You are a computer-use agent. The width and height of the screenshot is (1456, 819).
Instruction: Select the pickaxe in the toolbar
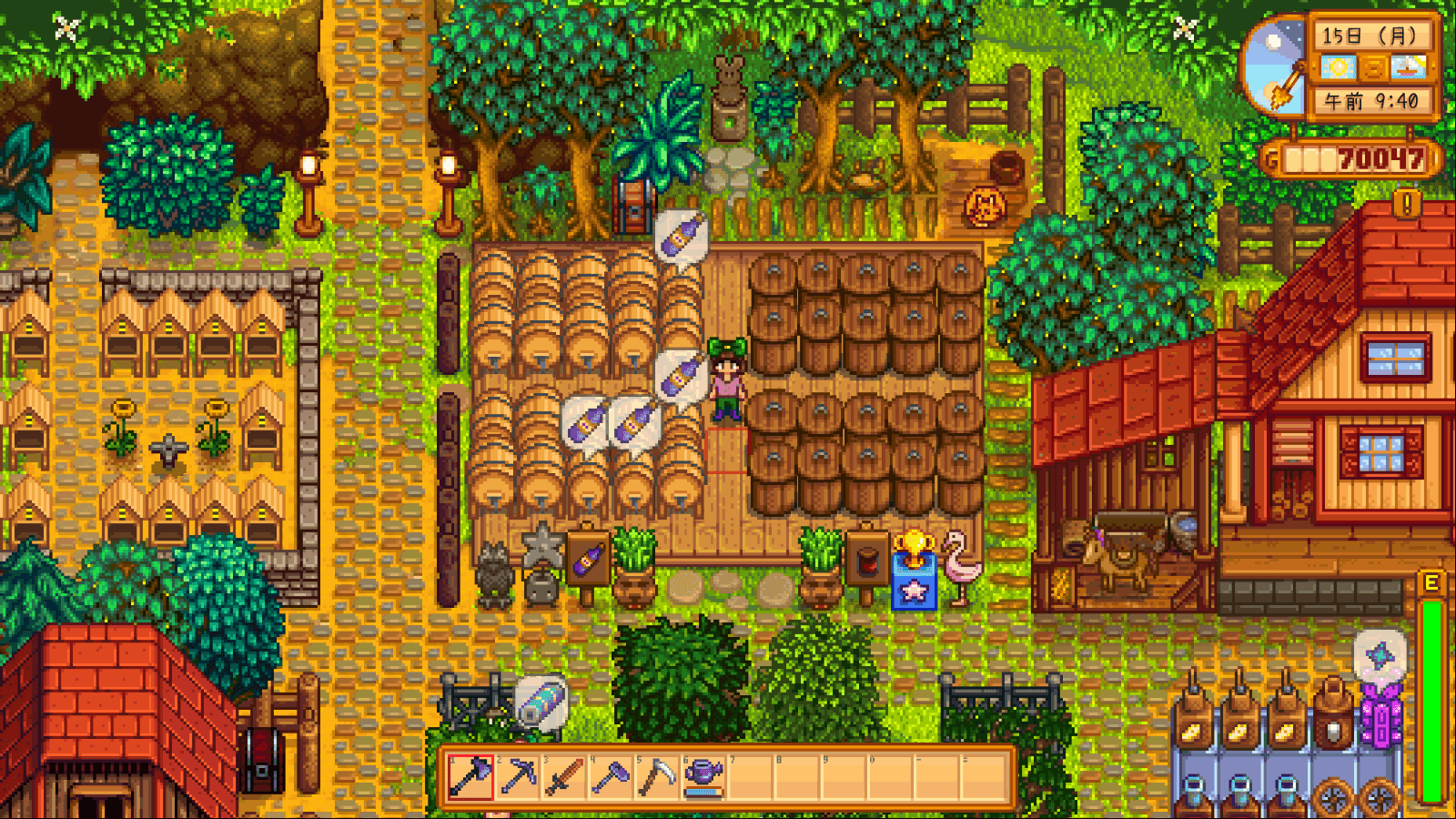(x=518, y=777)
